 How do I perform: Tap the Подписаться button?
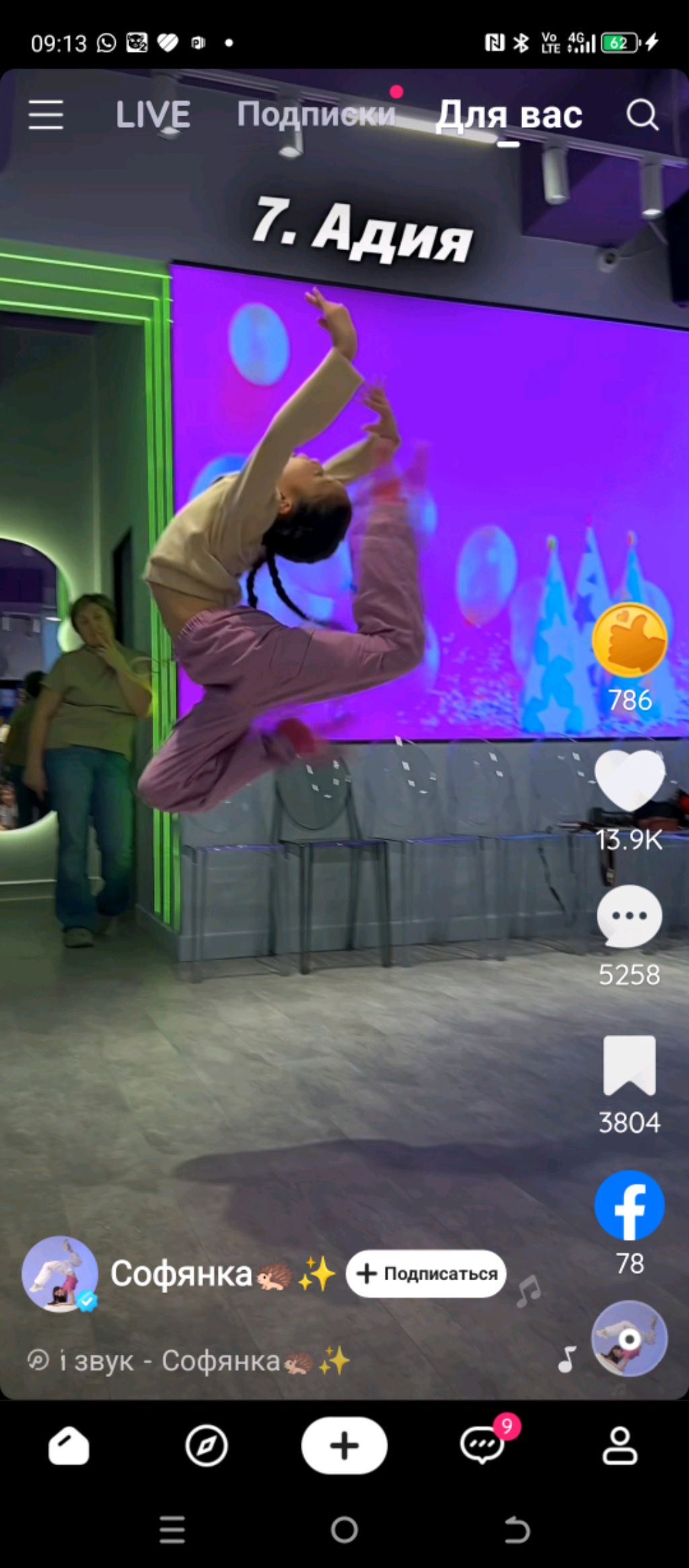tap(426, 1273)
